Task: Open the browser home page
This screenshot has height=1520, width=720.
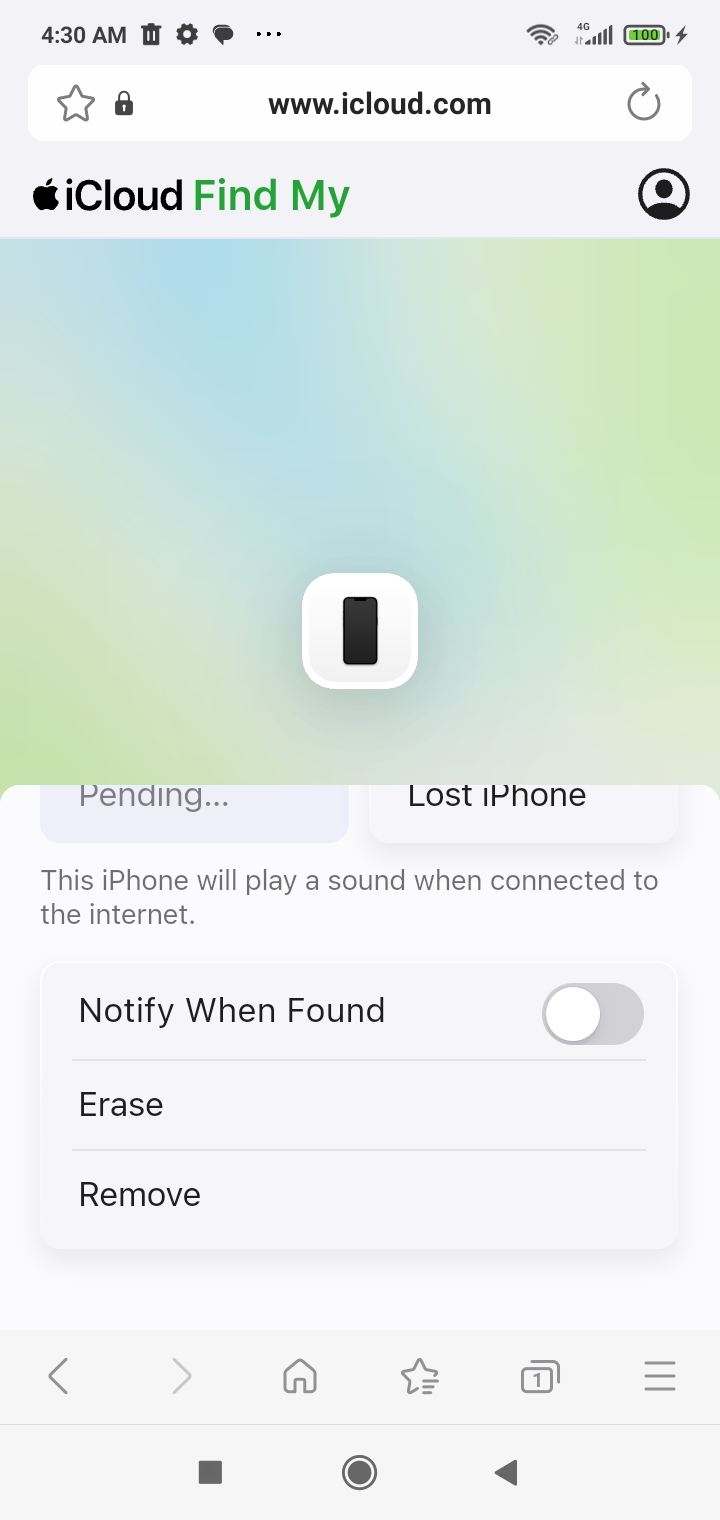Action: 300,1377
